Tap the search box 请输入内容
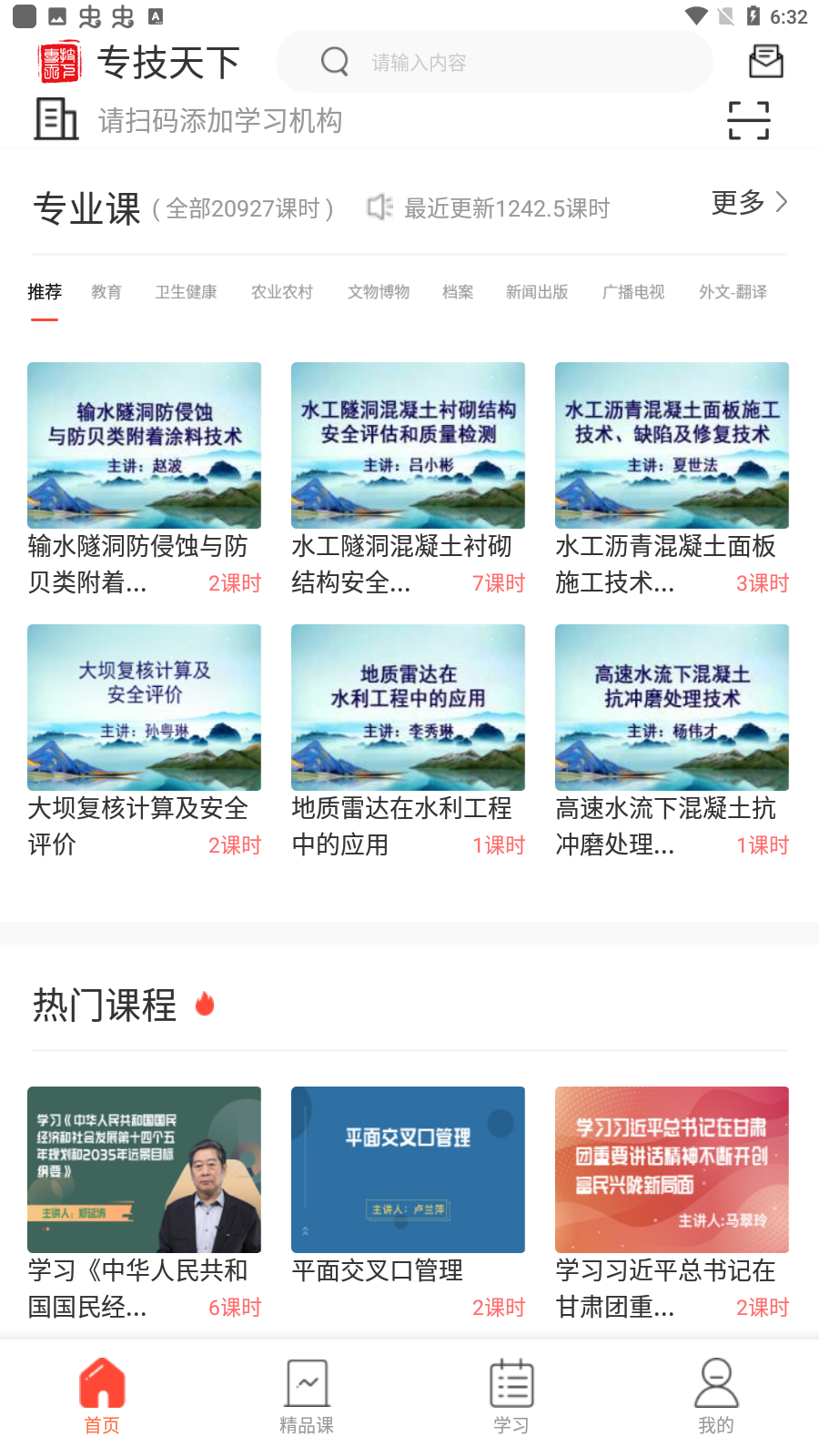819x1456 pixels. click(494, 62)
